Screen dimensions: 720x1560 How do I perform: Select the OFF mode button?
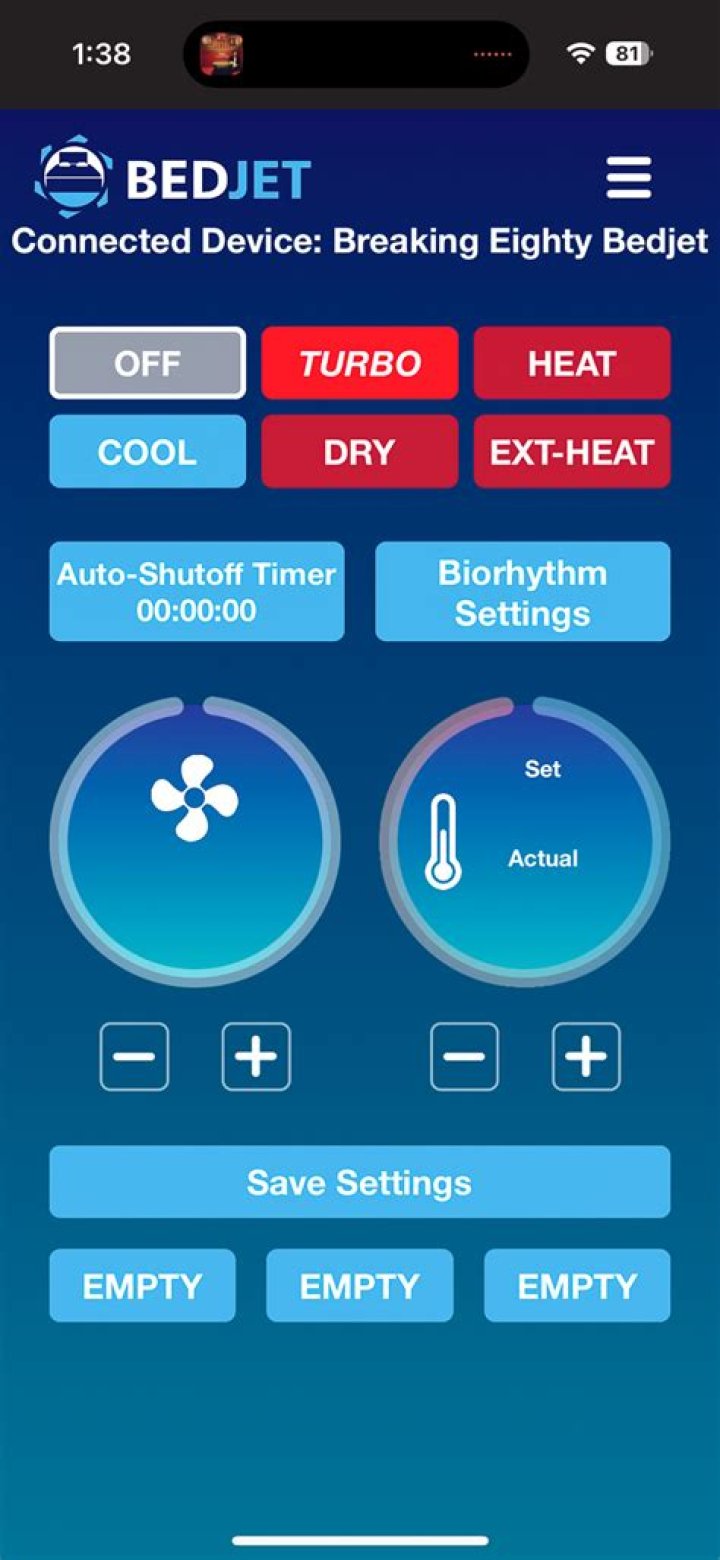(147, 363)
